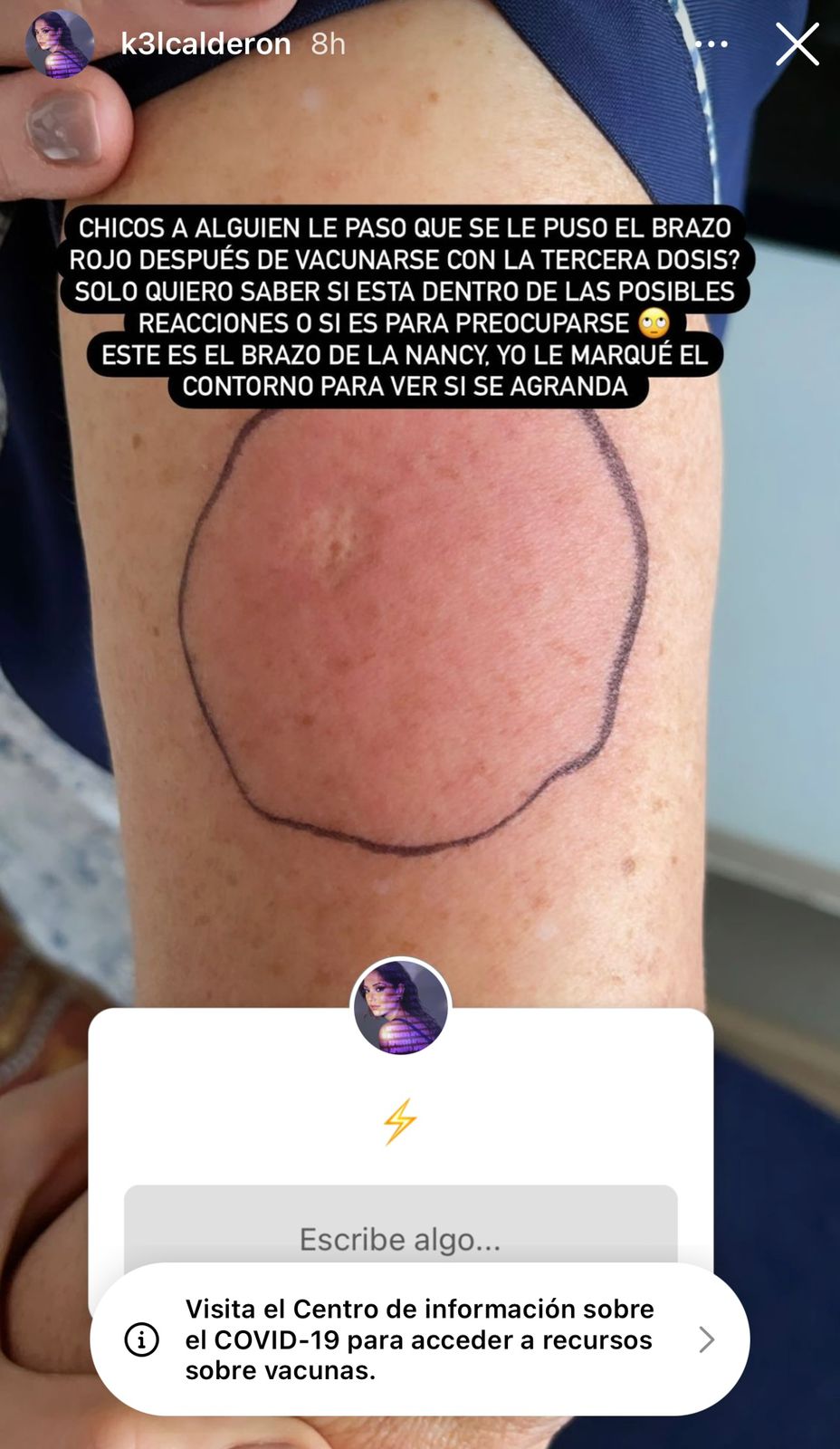
Task: Open the COVID-19 information center banner
Action: coord(419,1339)
